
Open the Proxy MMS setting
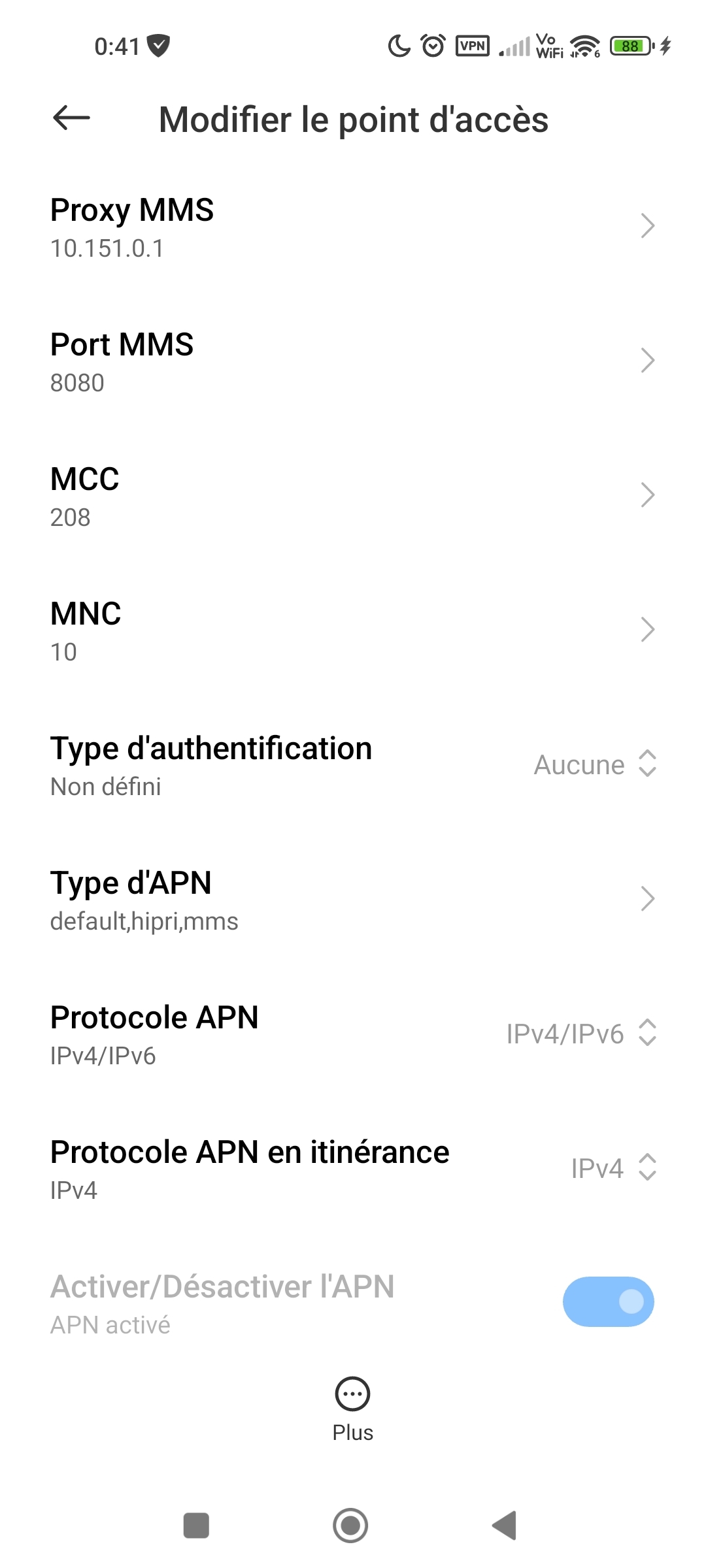coord(353,227)
